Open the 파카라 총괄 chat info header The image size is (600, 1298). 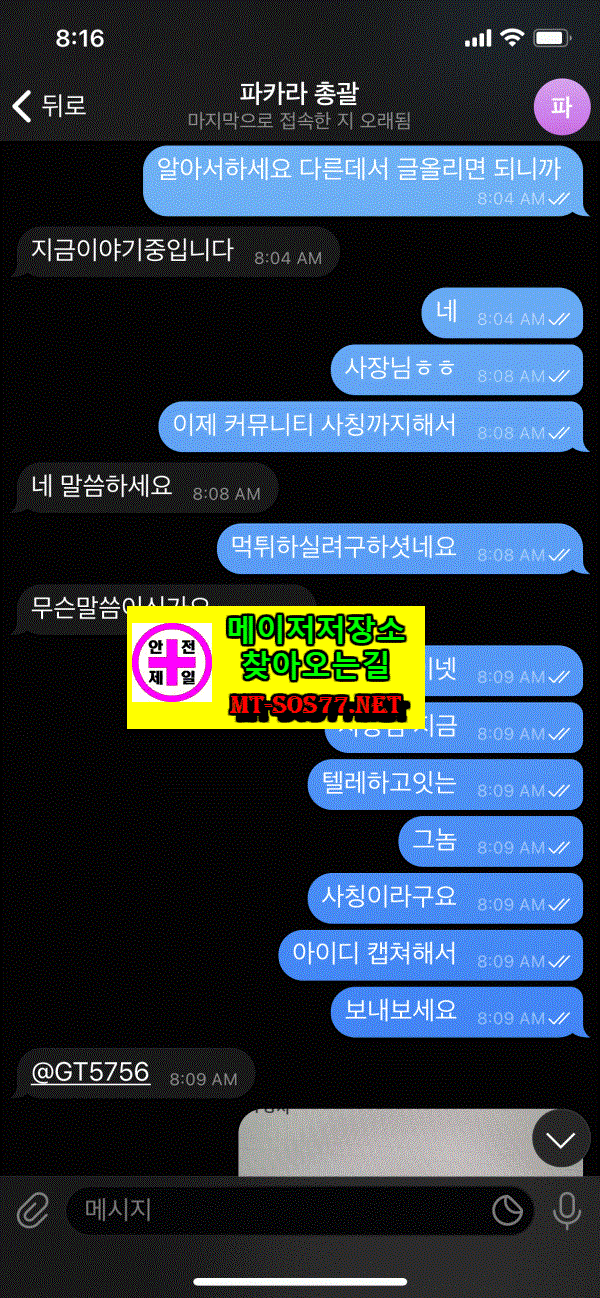(299, 106)
